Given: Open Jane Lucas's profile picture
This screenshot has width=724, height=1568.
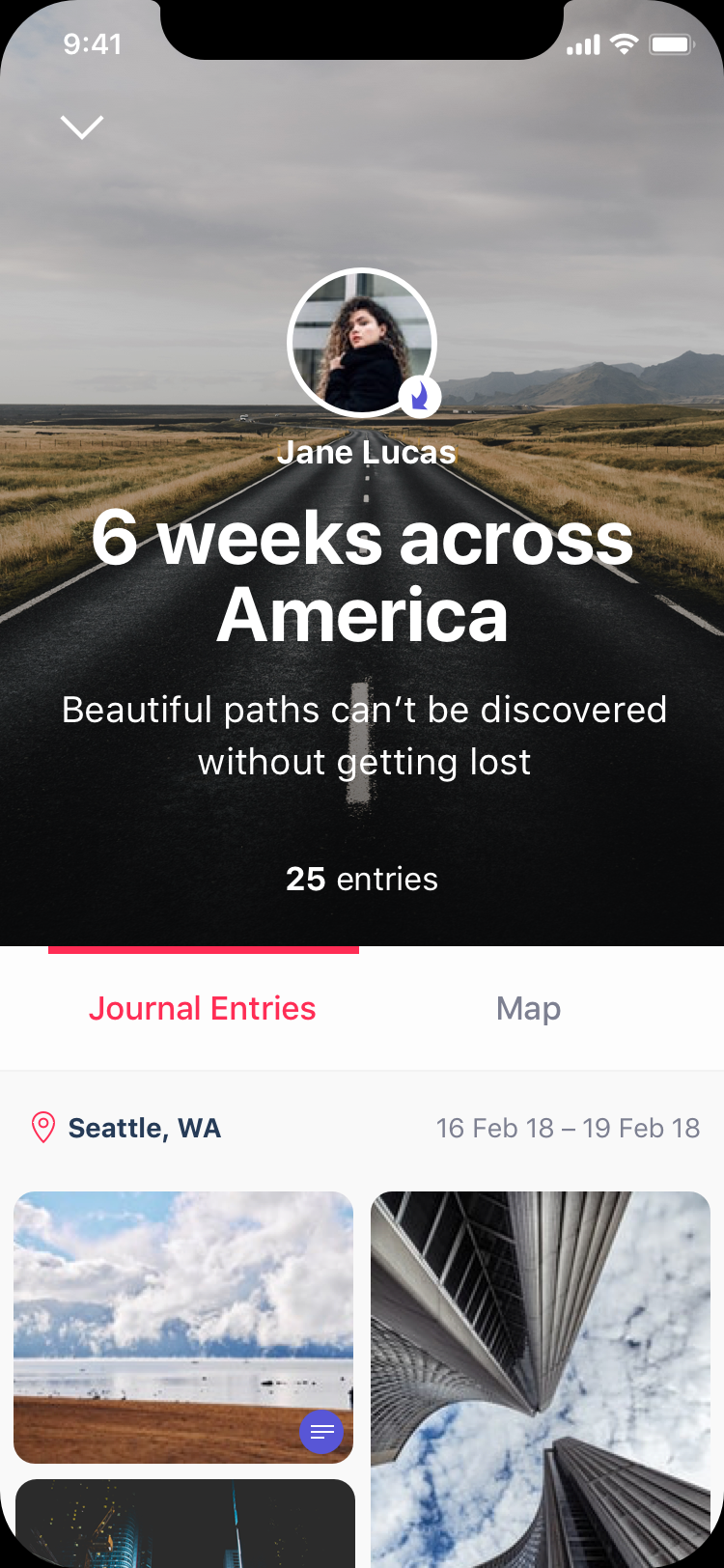Looking at the screenshot, I should [x=362, y=343].
